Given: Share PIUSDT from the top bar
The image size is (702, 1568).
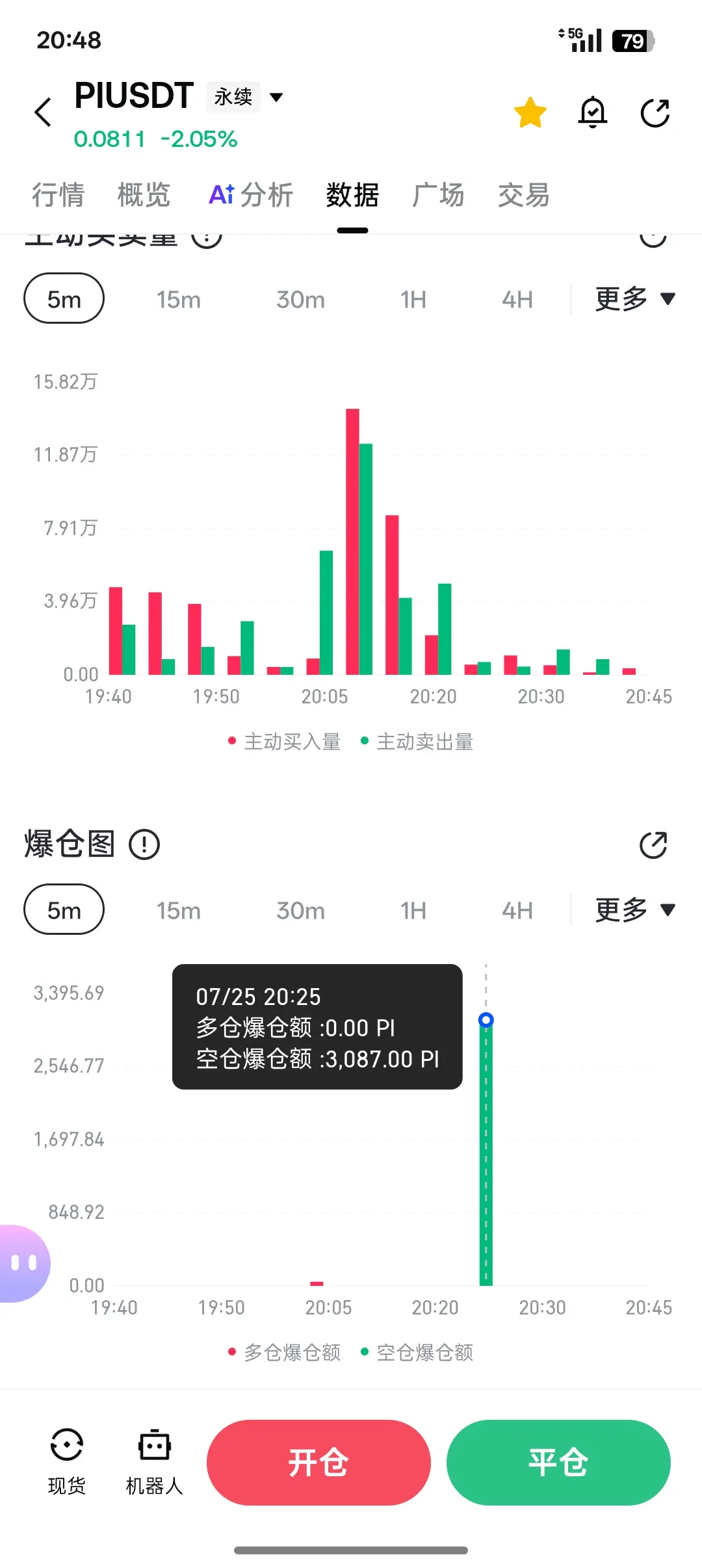Looking at the screenshot, I should point(655,113).
